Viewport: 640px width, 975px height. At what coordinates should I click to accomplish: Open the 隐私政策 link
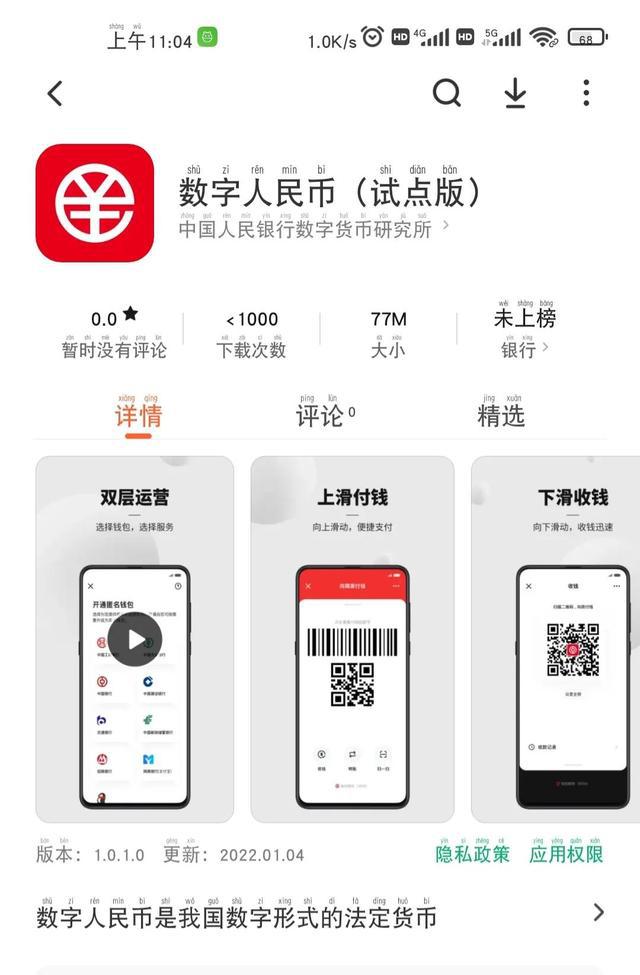click(x=472, y=854)
